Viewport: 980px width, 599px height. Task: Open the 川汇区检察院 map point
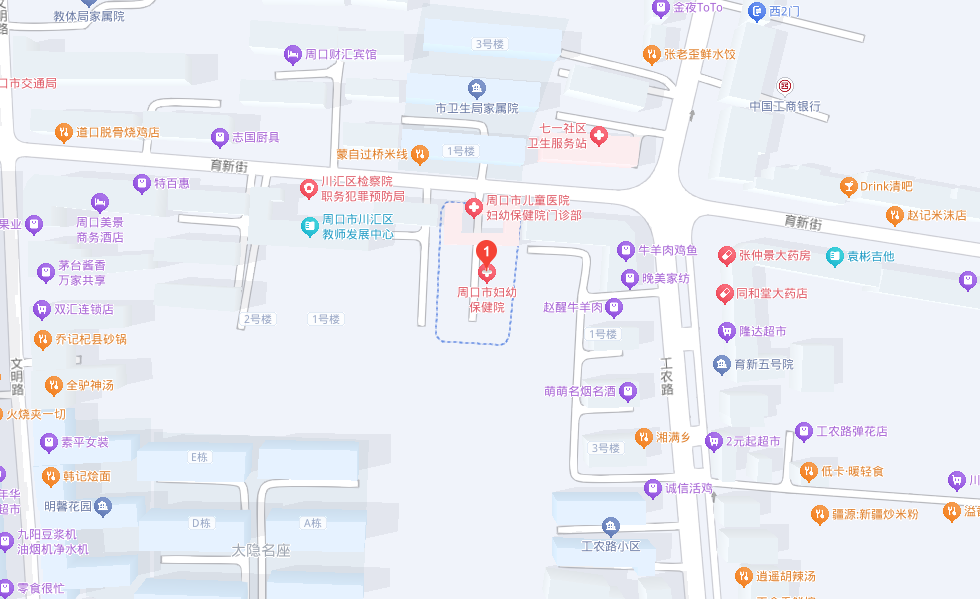pos(310,188)
